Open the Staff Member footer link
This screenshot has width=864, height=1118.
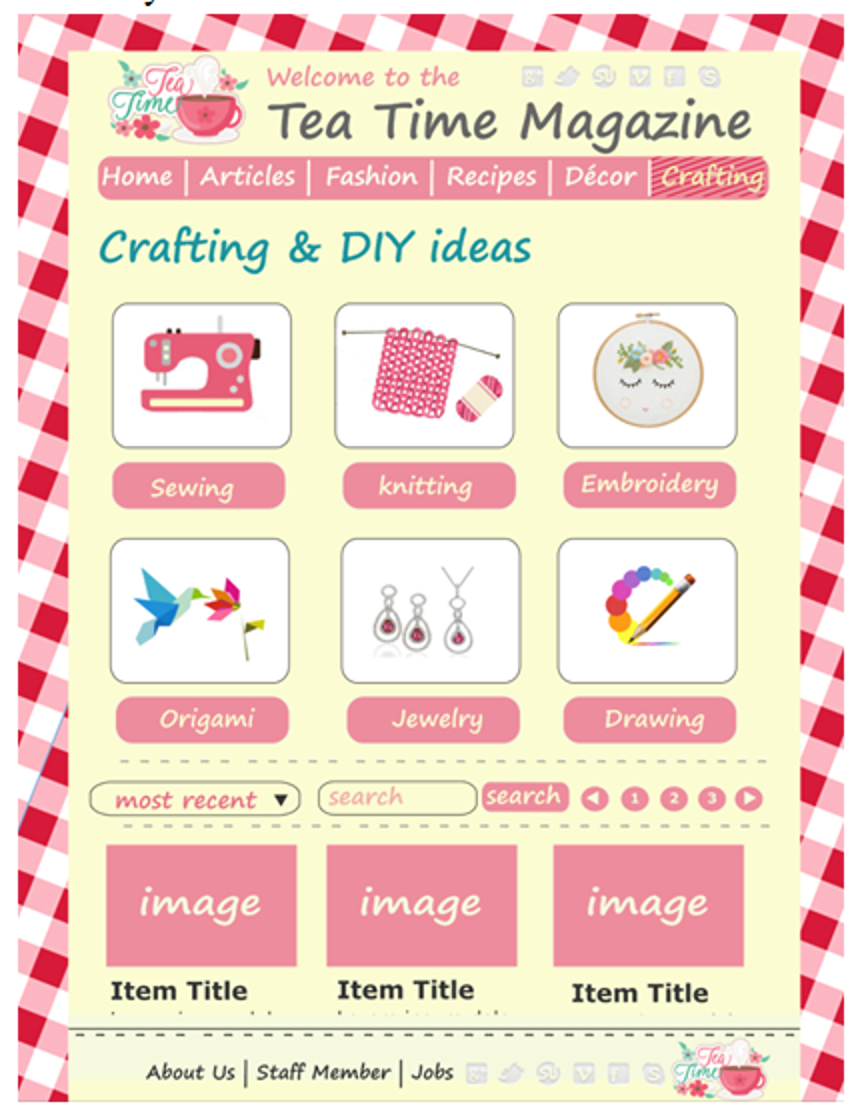pyautogui.click(x=323, y=1073)
